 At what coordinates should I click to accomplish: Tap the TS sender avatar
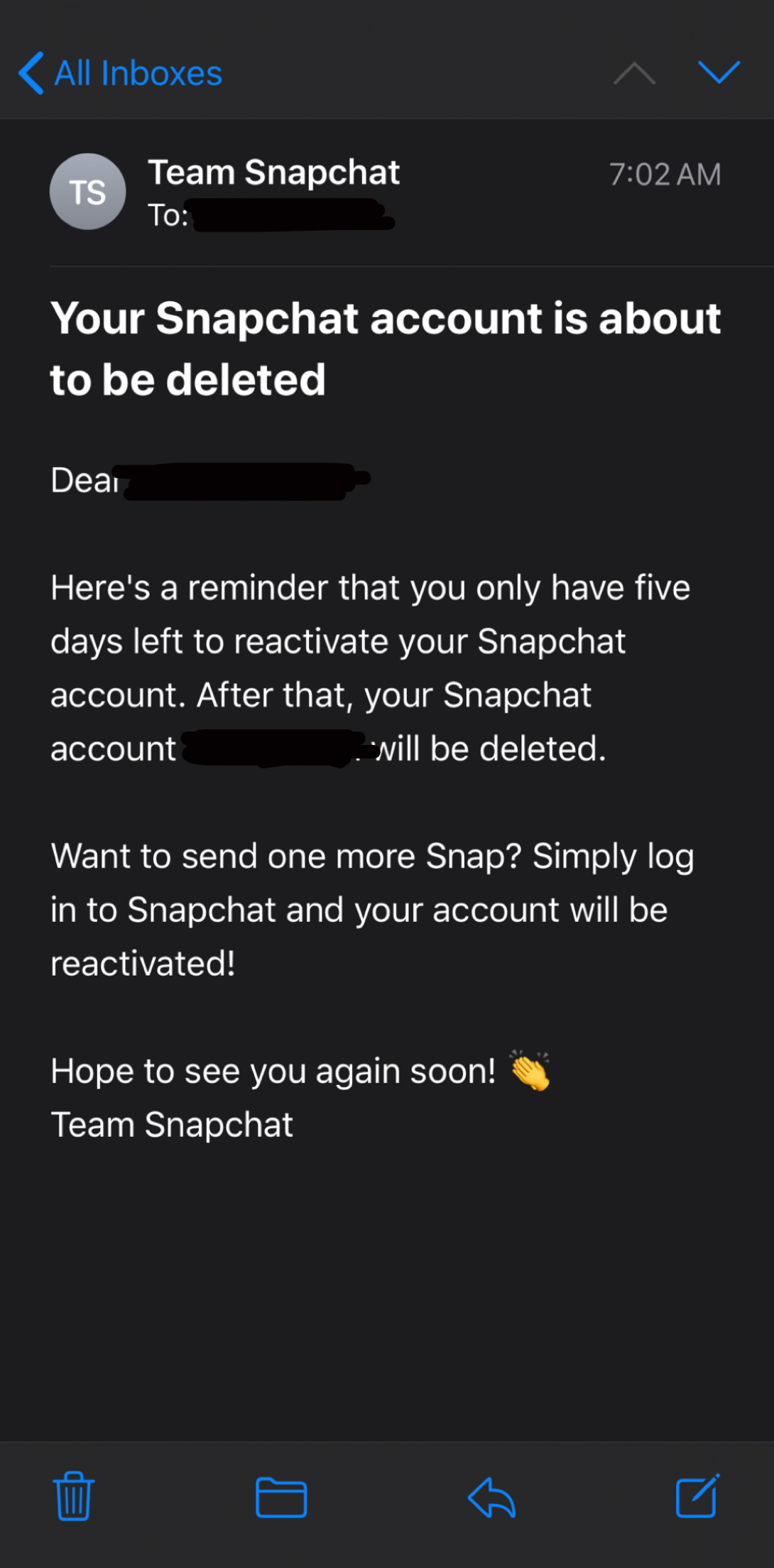[x=87, y=192]
